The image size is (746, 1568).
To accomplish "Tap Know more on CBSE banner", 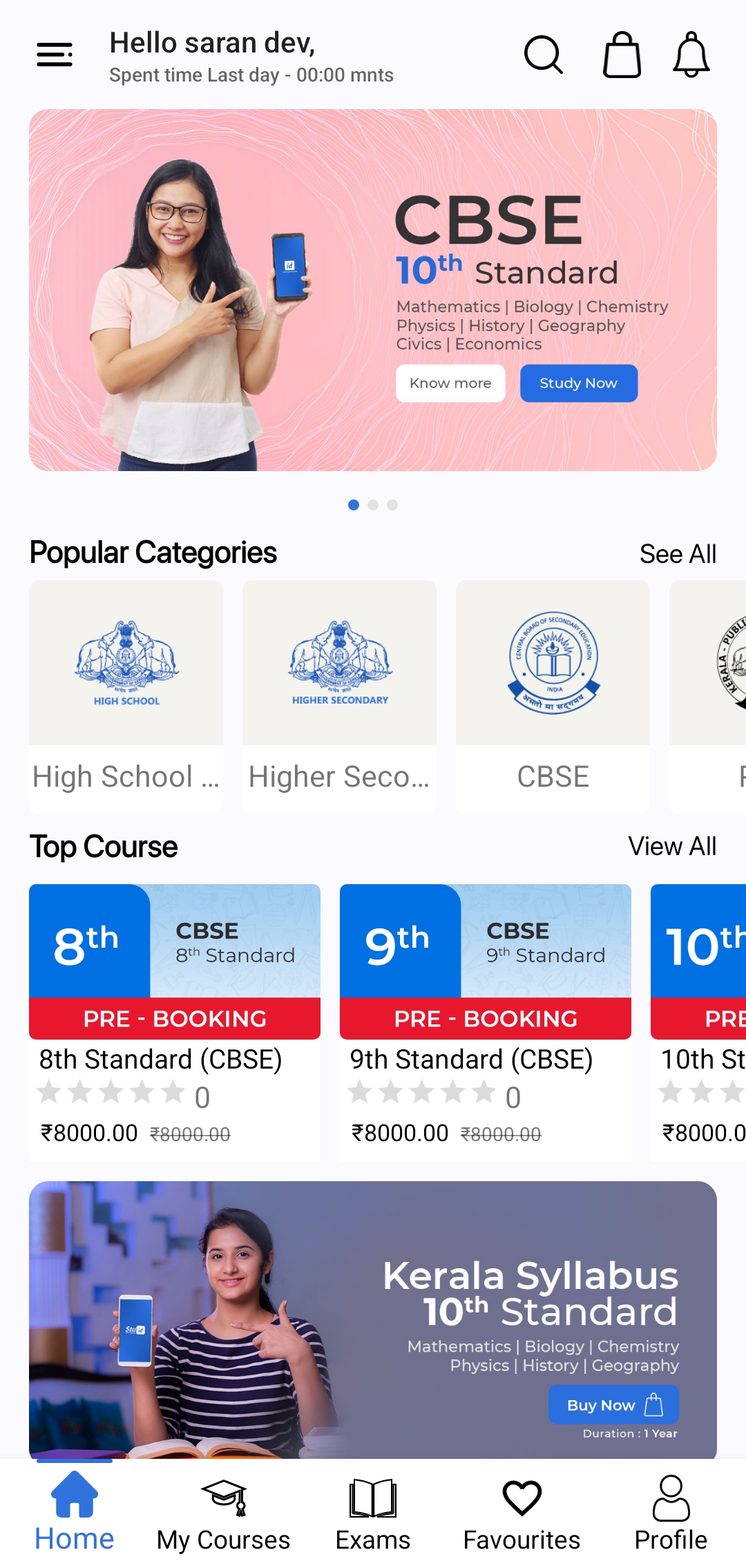I will tap(450, 383).
